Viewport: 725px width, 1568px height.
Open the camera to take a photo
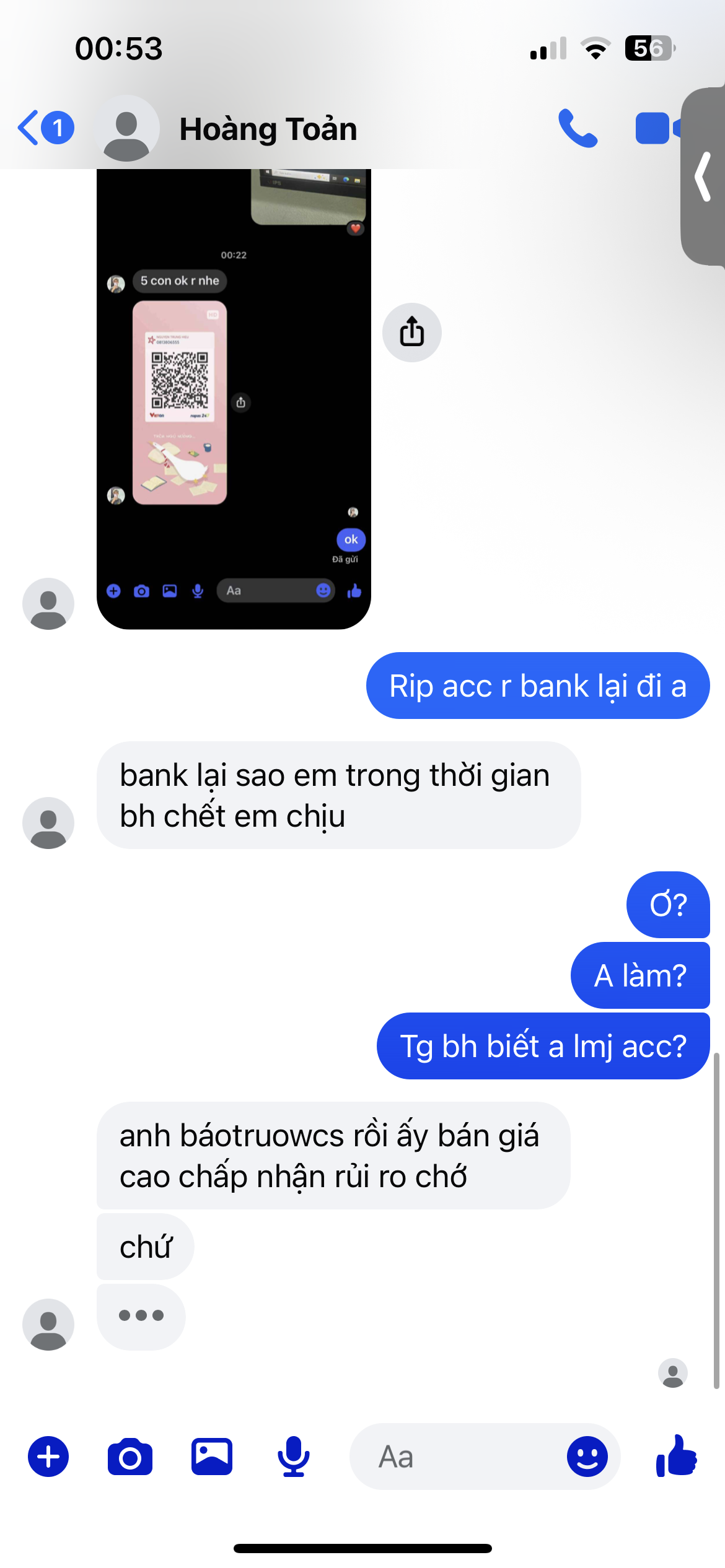(130, 1457)
